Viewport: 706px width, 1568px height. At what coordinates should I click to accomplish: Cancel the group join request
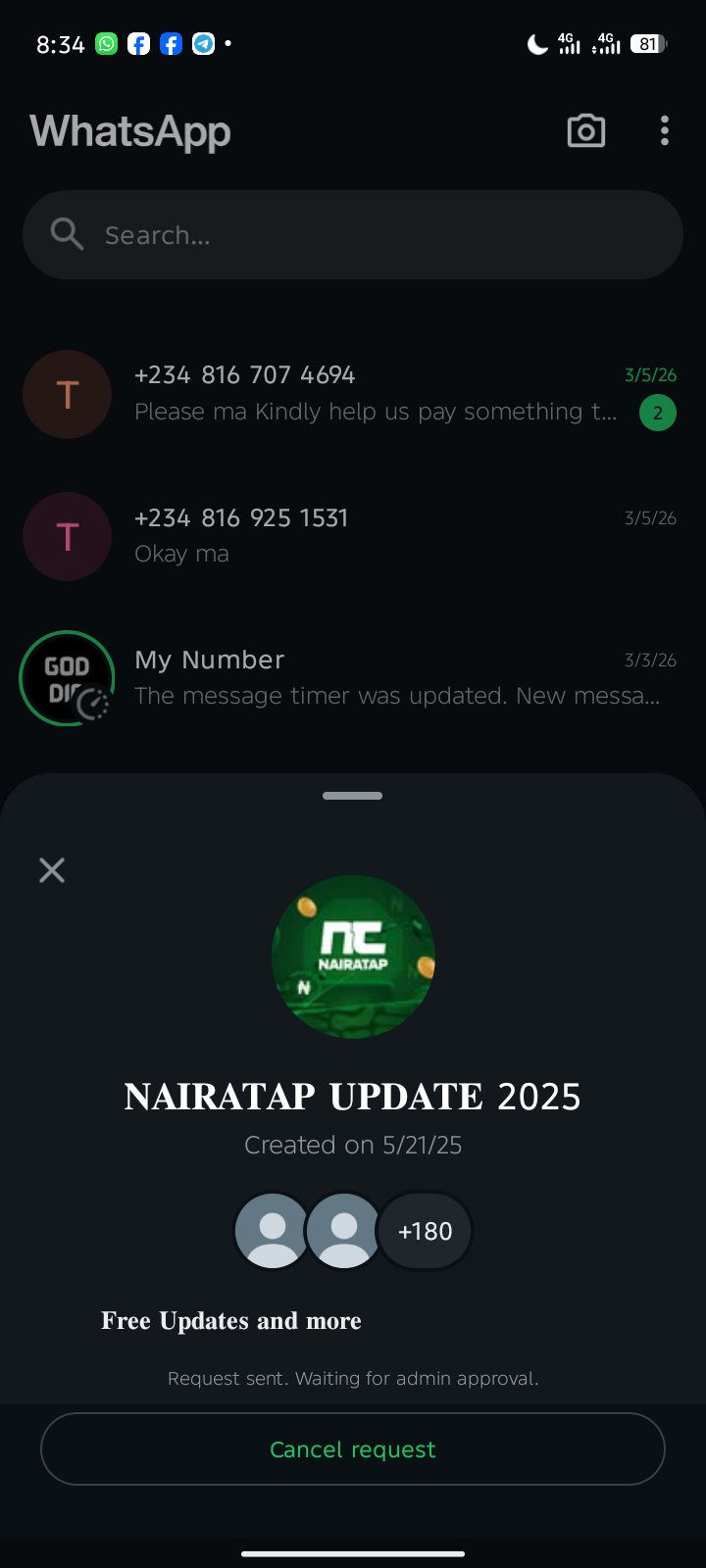[x=353, y=1448]
